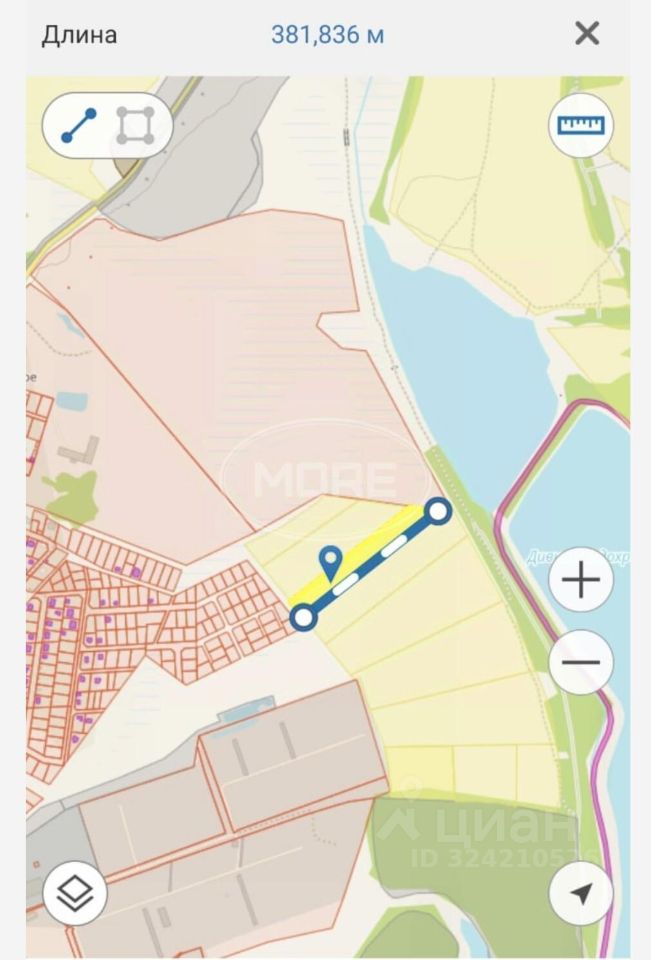Close the length measurement panel

[x=587, y=33]
